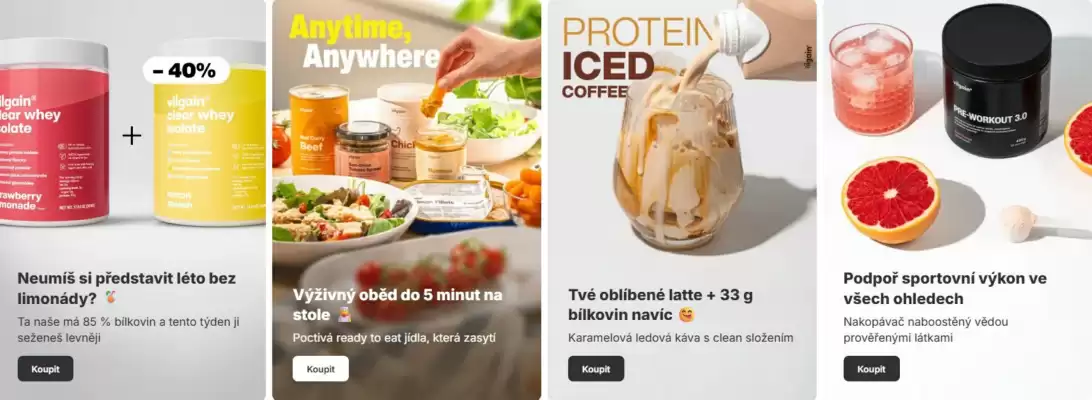Buy the Protein Iced Coffee via Koupit
This screenshot has width=1092, height=400.
click(596, 369)
